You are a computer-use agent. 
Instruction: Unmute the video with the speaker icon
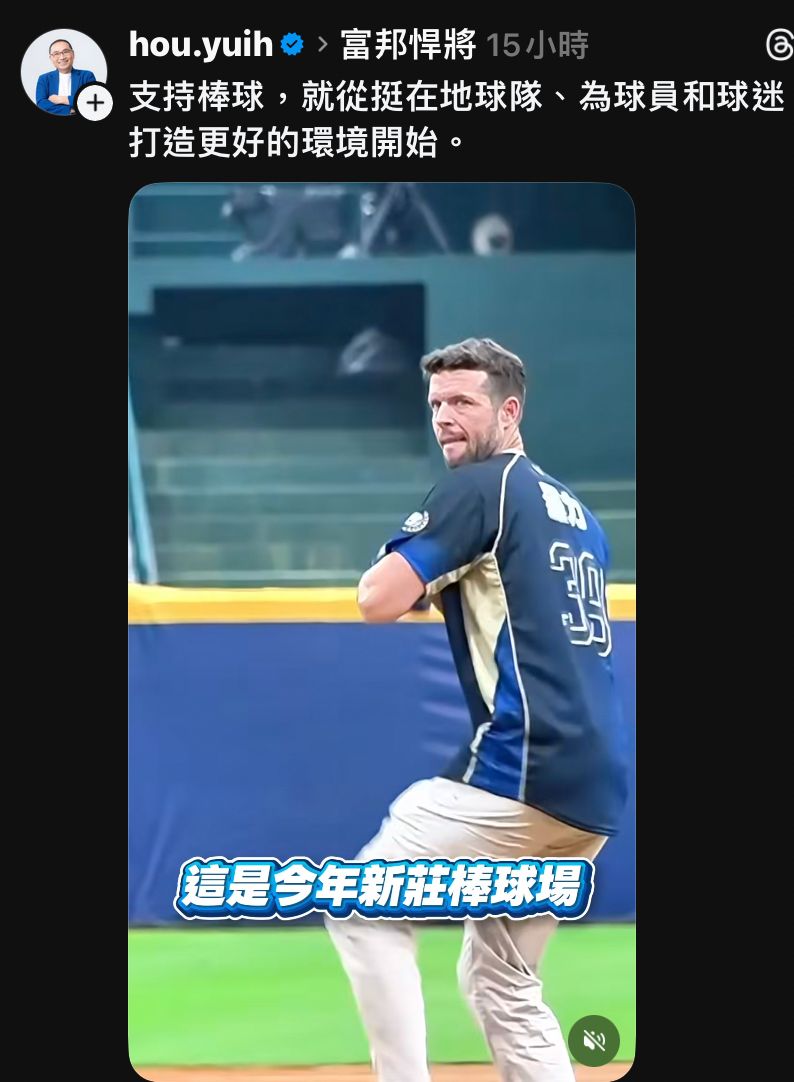point(593,1041)
